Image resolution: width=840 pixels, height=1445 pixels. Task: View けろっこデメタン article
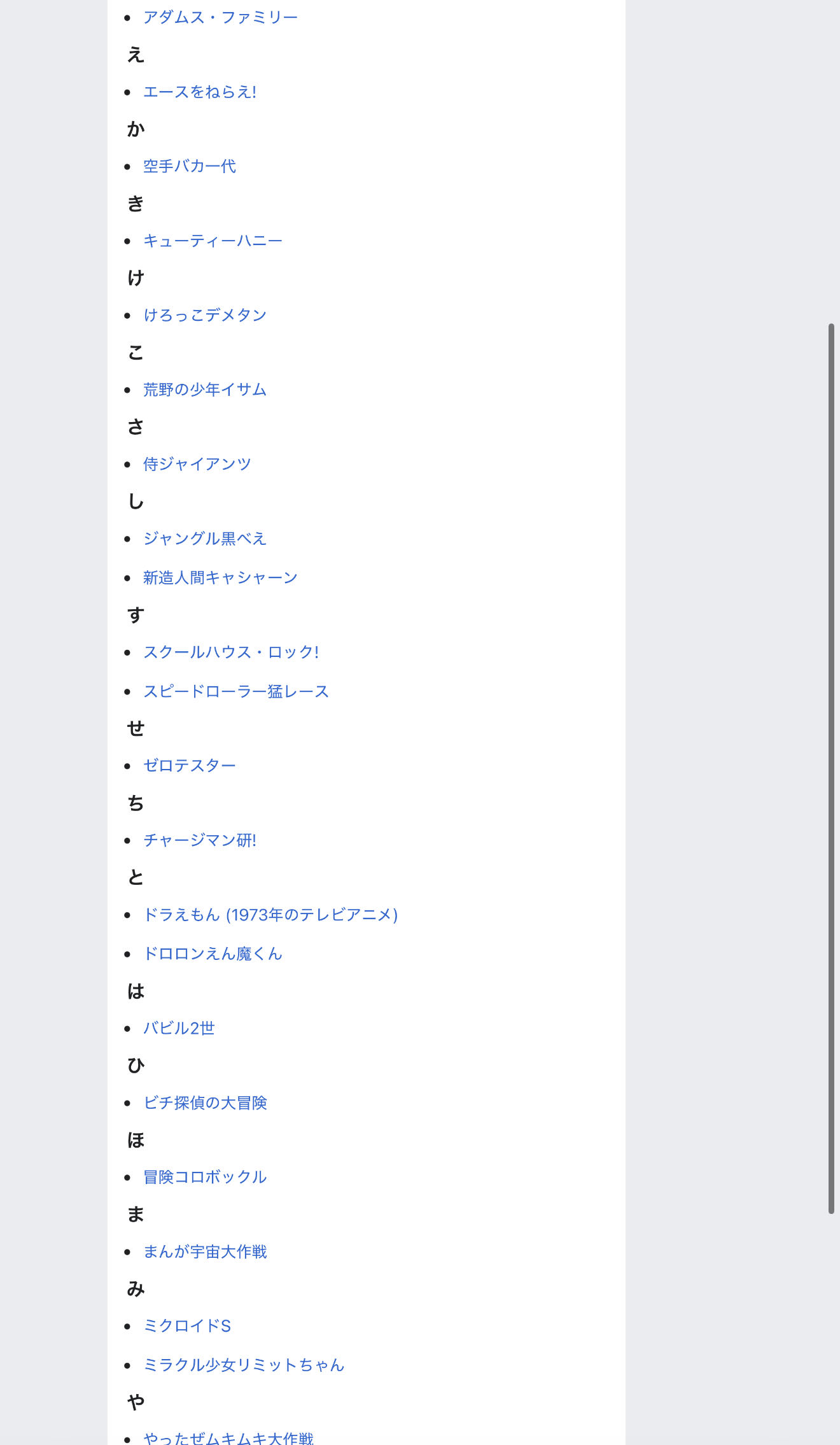coord(205,315)
